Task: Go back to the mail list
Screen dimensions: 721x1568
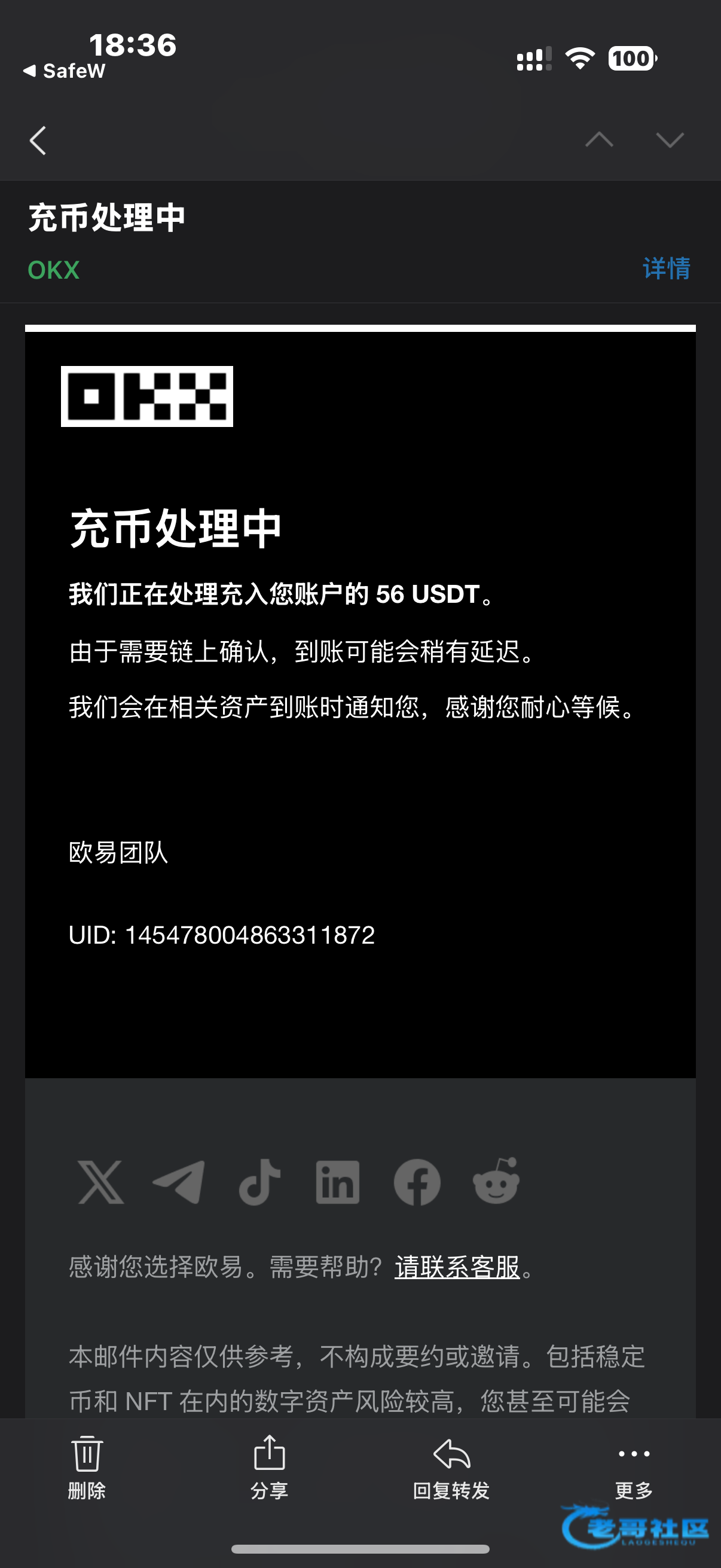Action: point(38,141)
